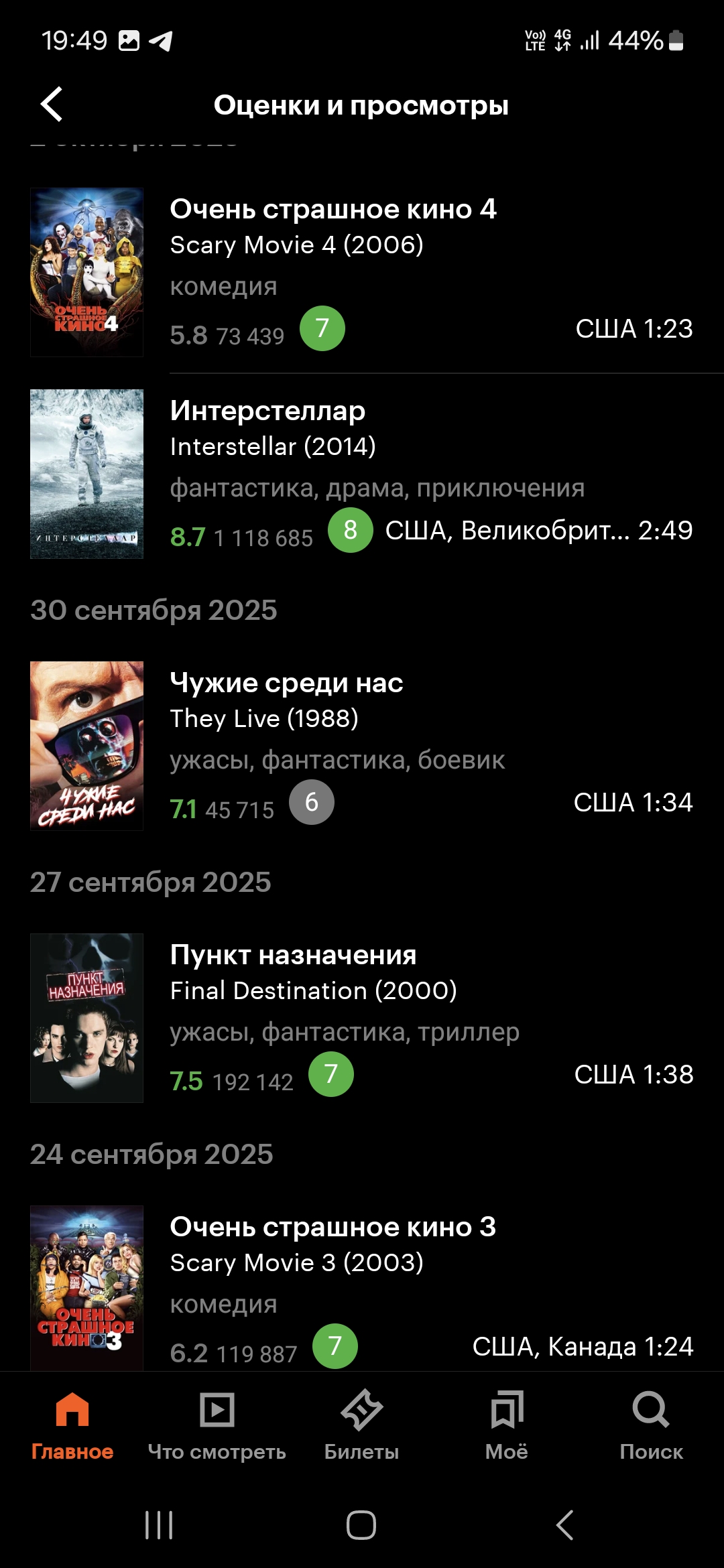Open Пункт назначения movie entry
Image resolution: width=724 pixels, height=1568 pixels.
tap(362, 1017)
